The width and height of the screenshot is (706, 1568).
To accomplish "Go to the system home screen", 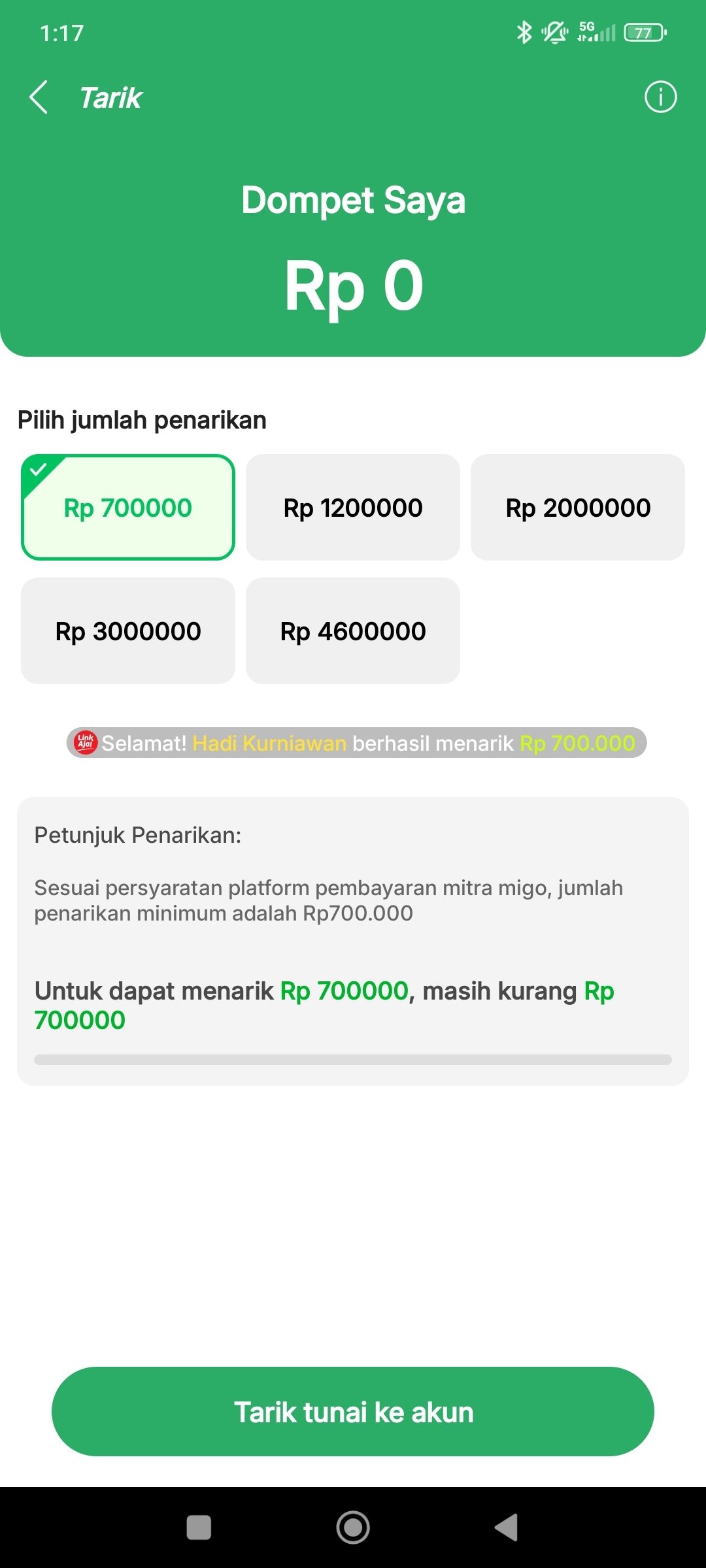I will 353,1527.
